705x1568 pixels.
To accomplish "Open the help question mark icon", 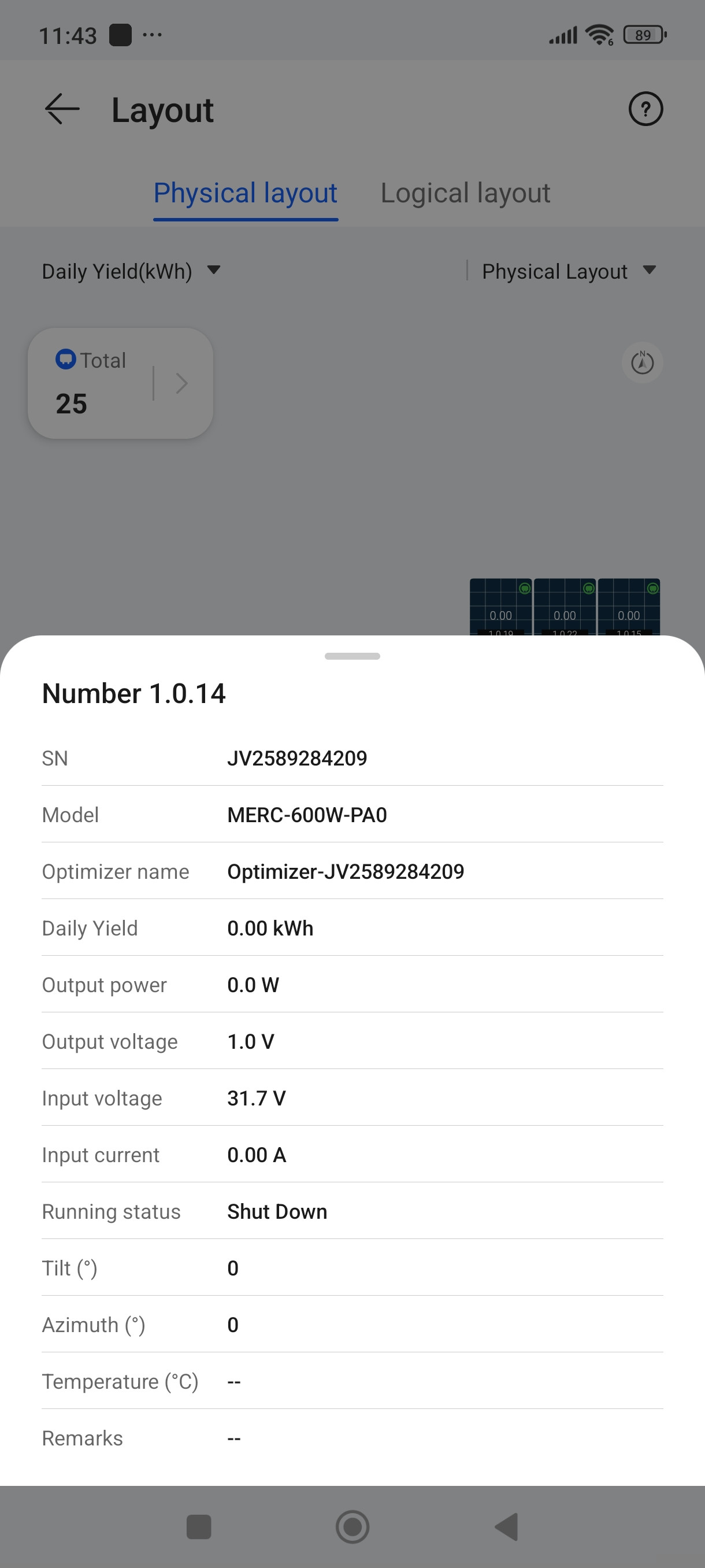I will point(645,110).
